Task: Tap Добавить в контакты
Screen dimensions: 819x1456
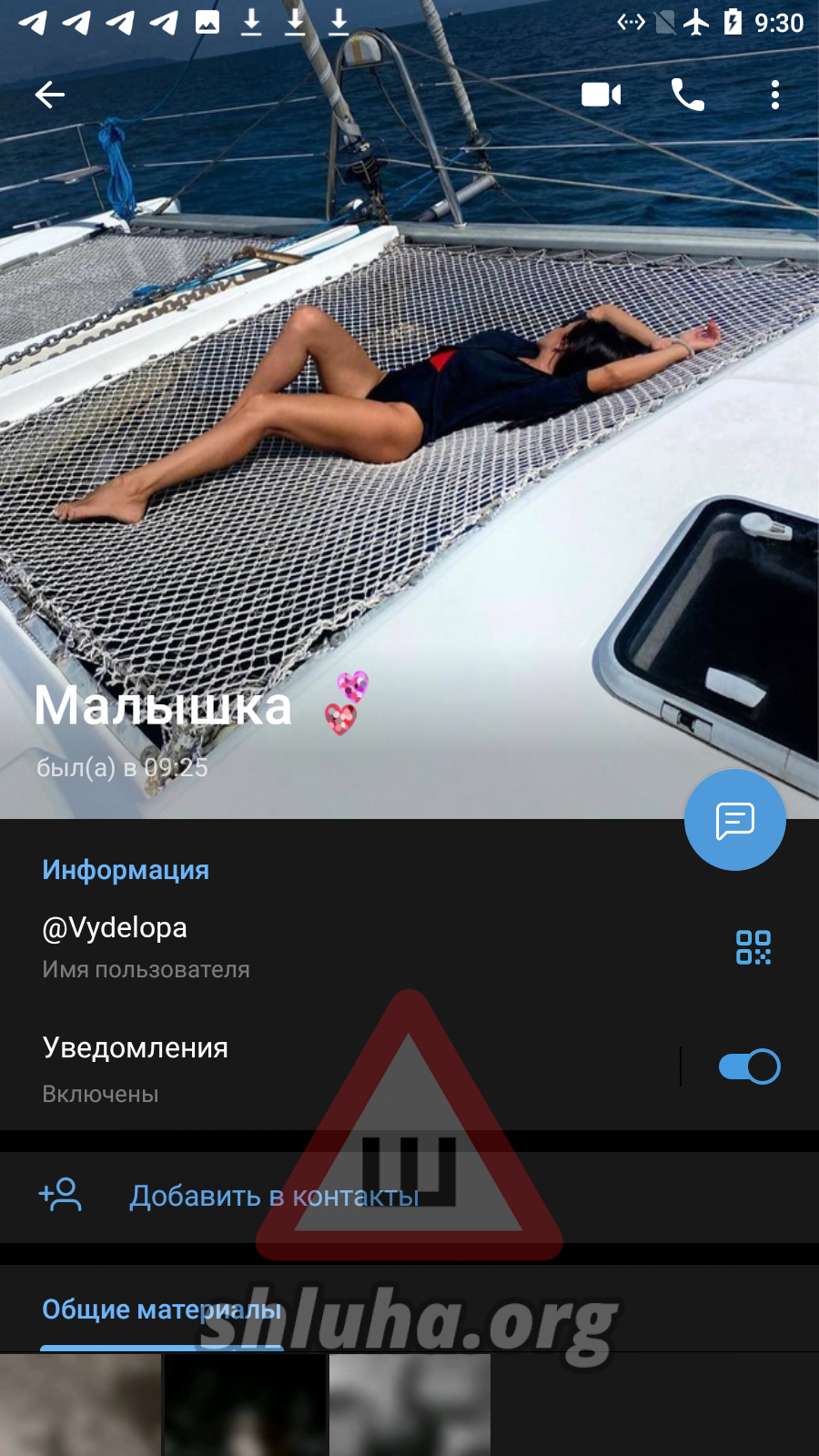Action: click(273, 1196)
